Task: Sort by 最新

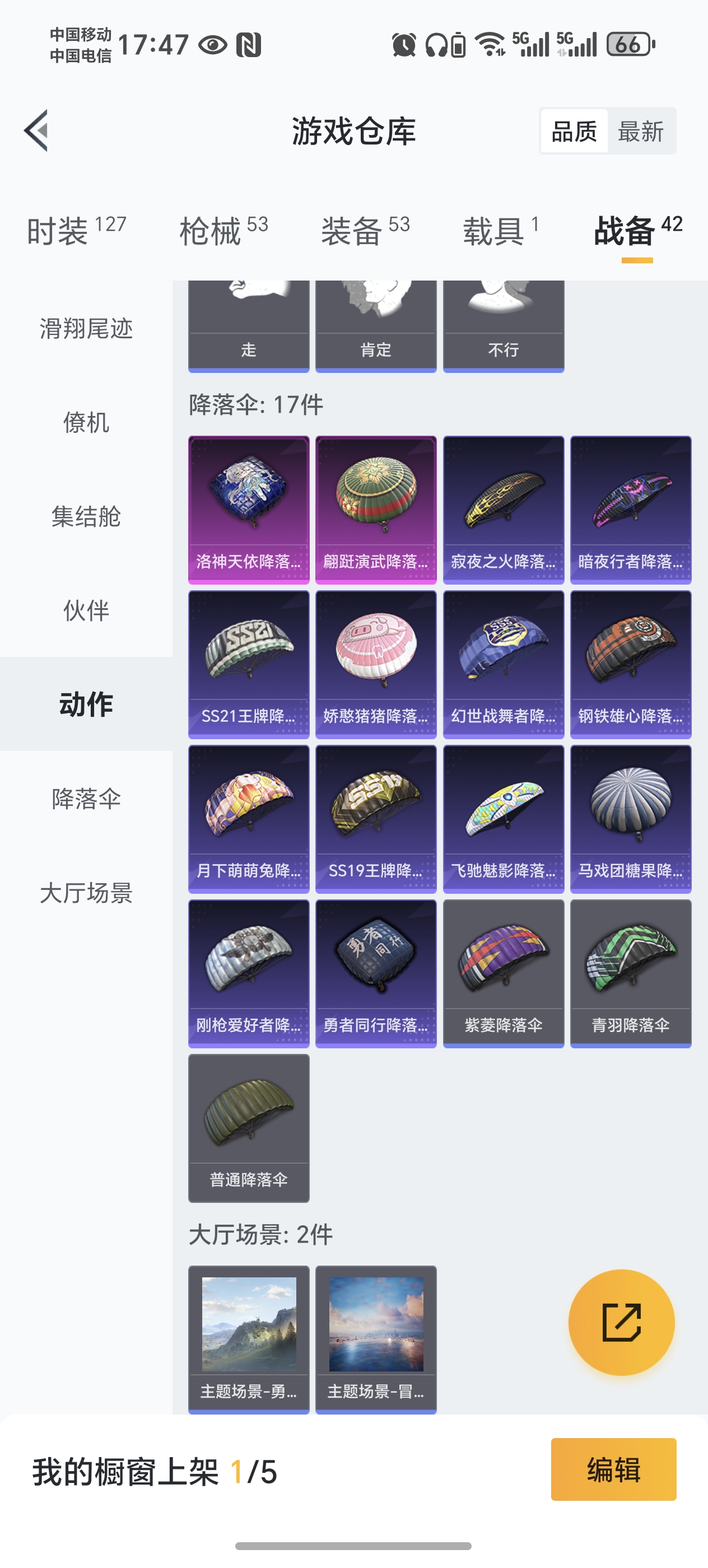Action: [640, 132]
